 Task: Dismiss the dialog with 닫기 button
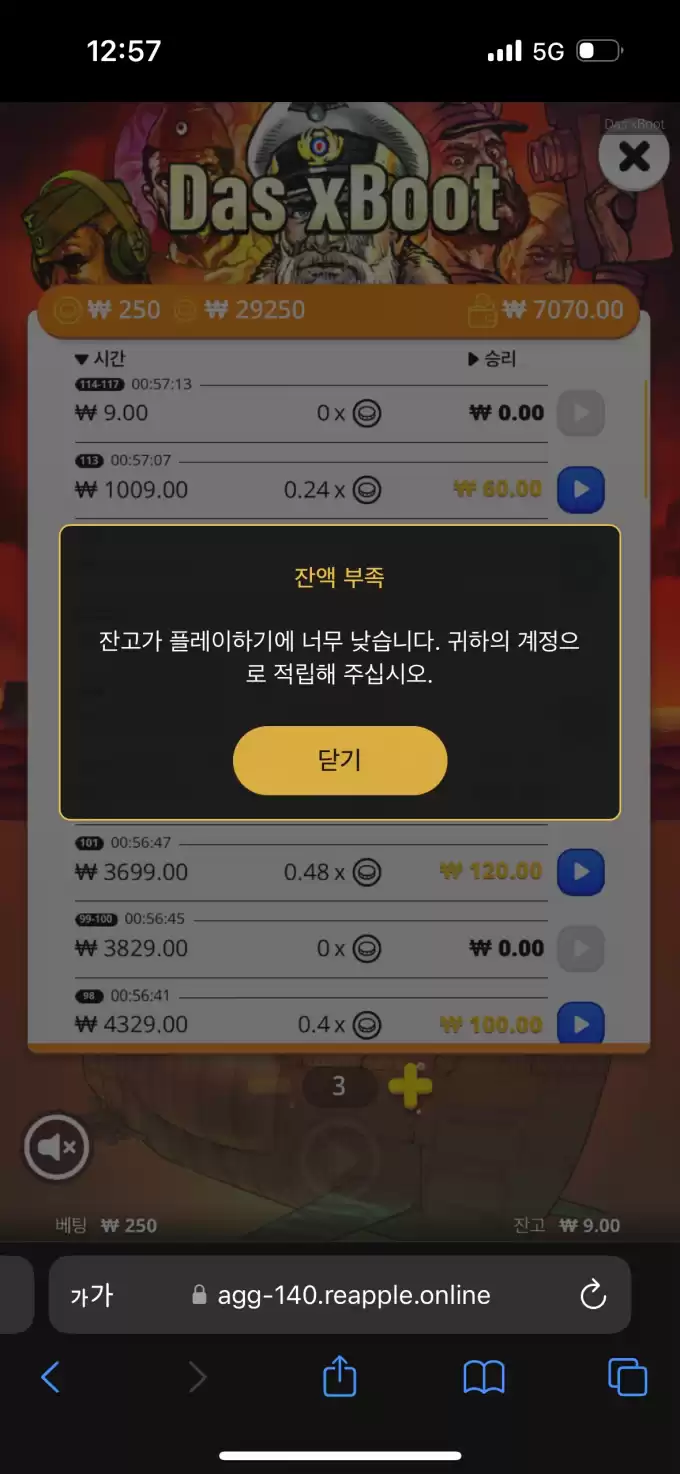coord(340,760)
